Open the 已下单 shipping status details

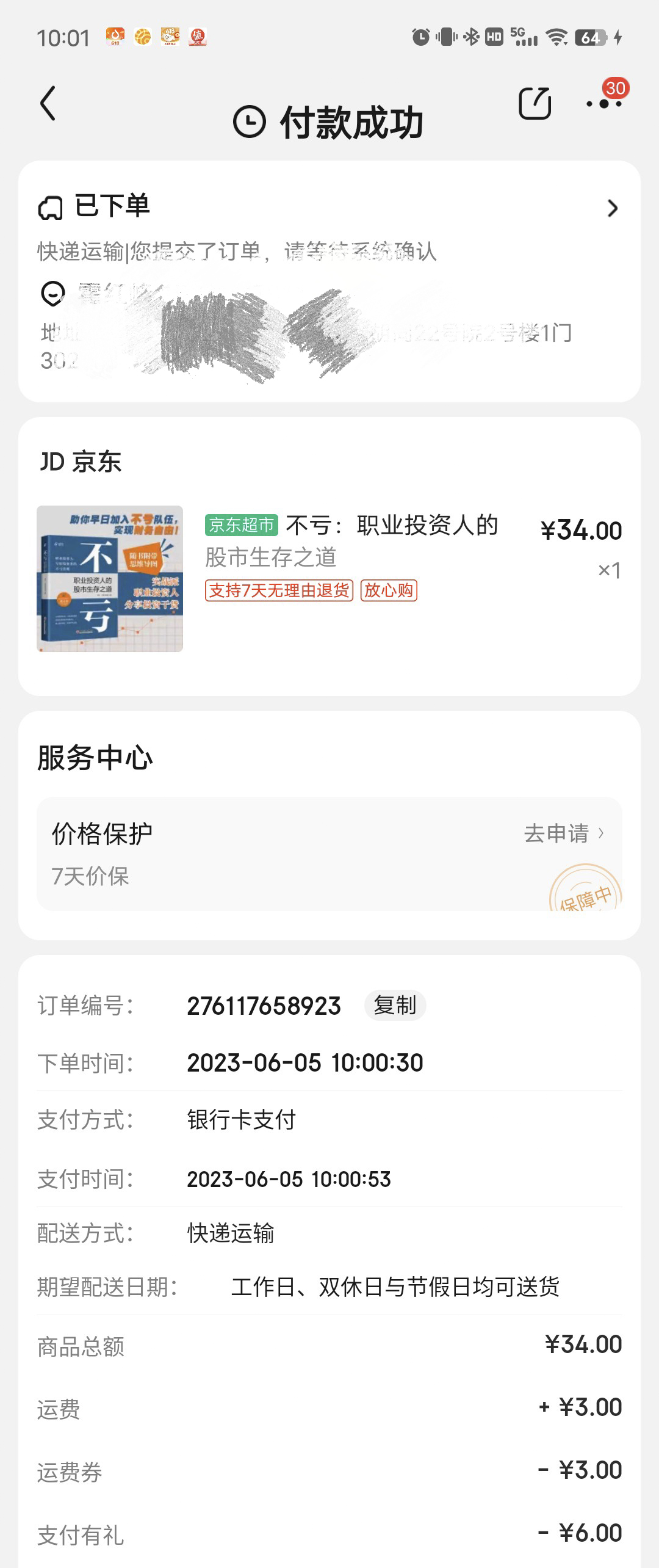(612, 209)
